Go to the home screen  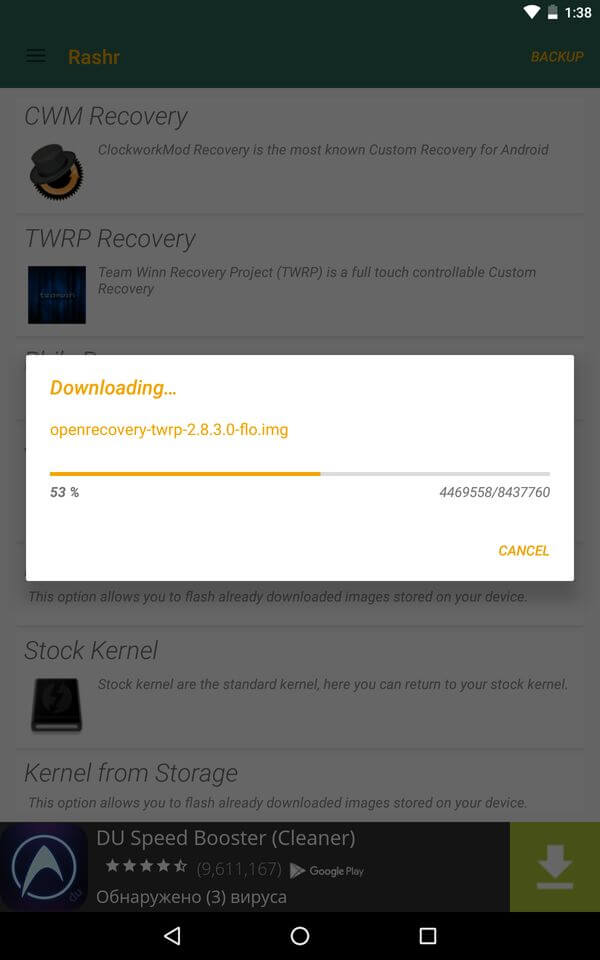[300, 936]
